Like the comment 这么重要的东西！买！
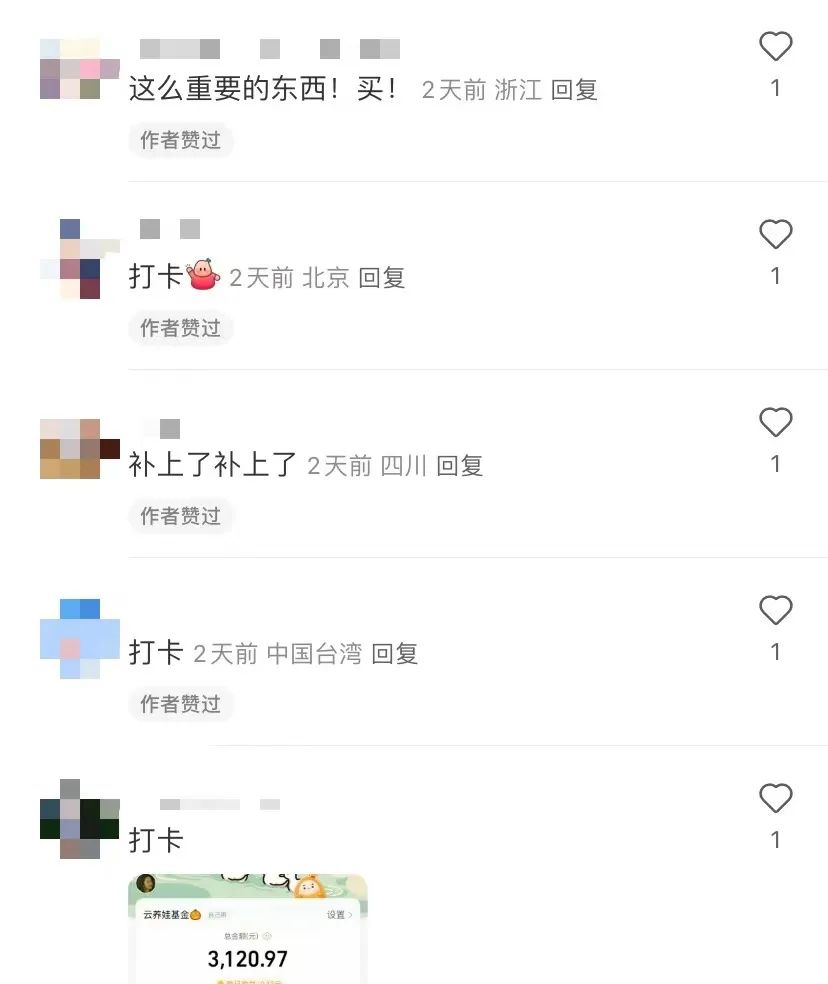 [x=775, y=47]
